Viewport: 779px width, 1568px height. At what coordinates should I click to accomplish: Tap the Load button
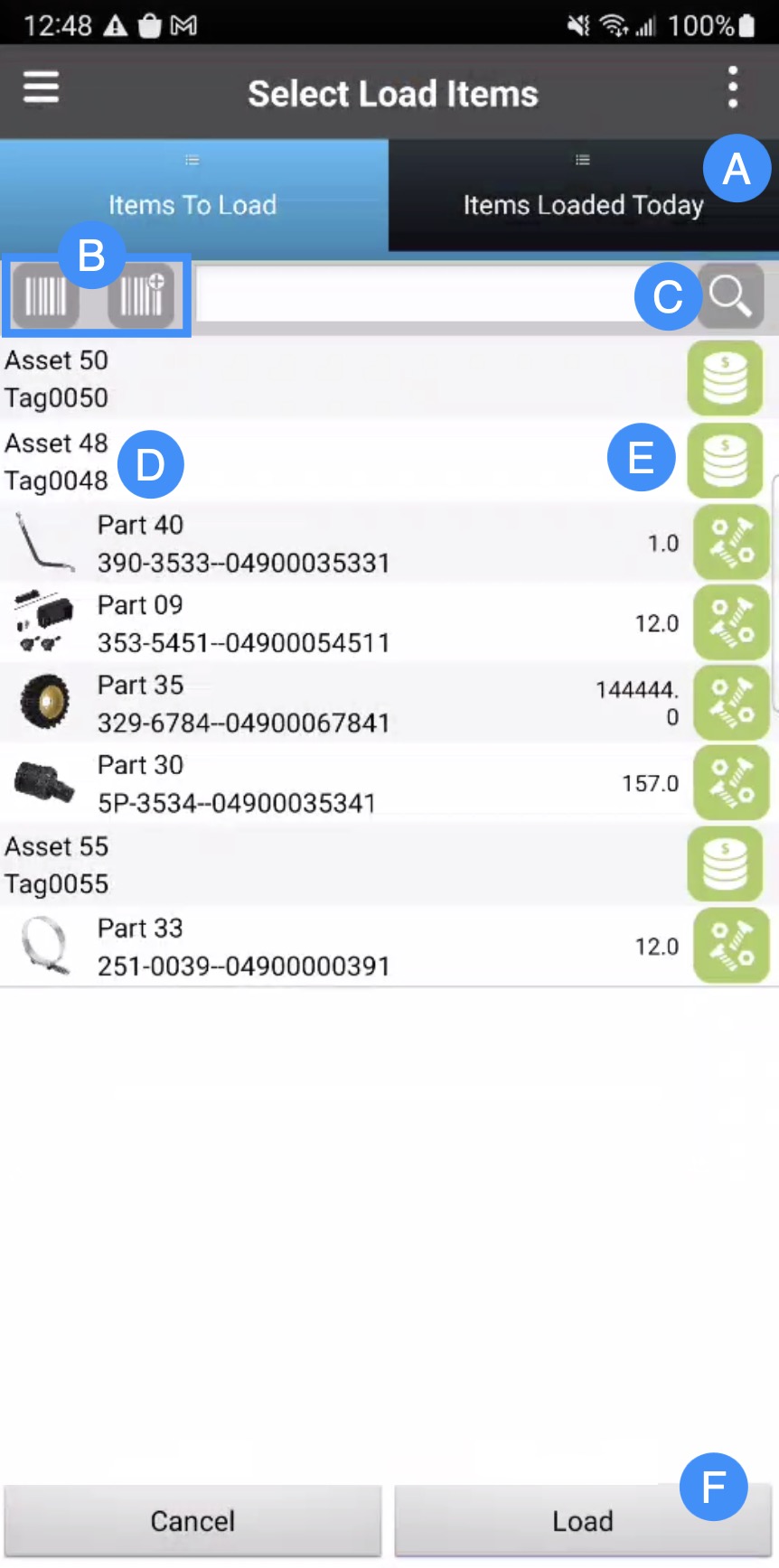(x=582, y=1521)
